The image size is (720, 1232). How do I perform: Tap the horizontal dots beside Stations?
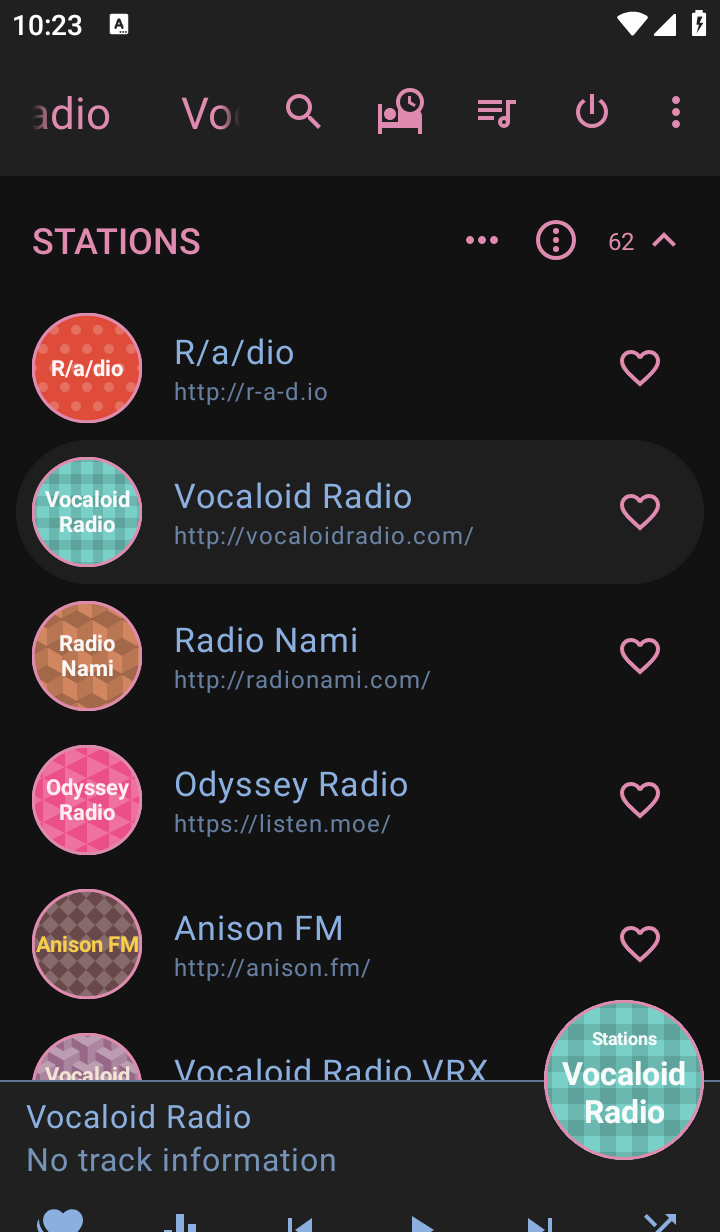coord(482,240)
